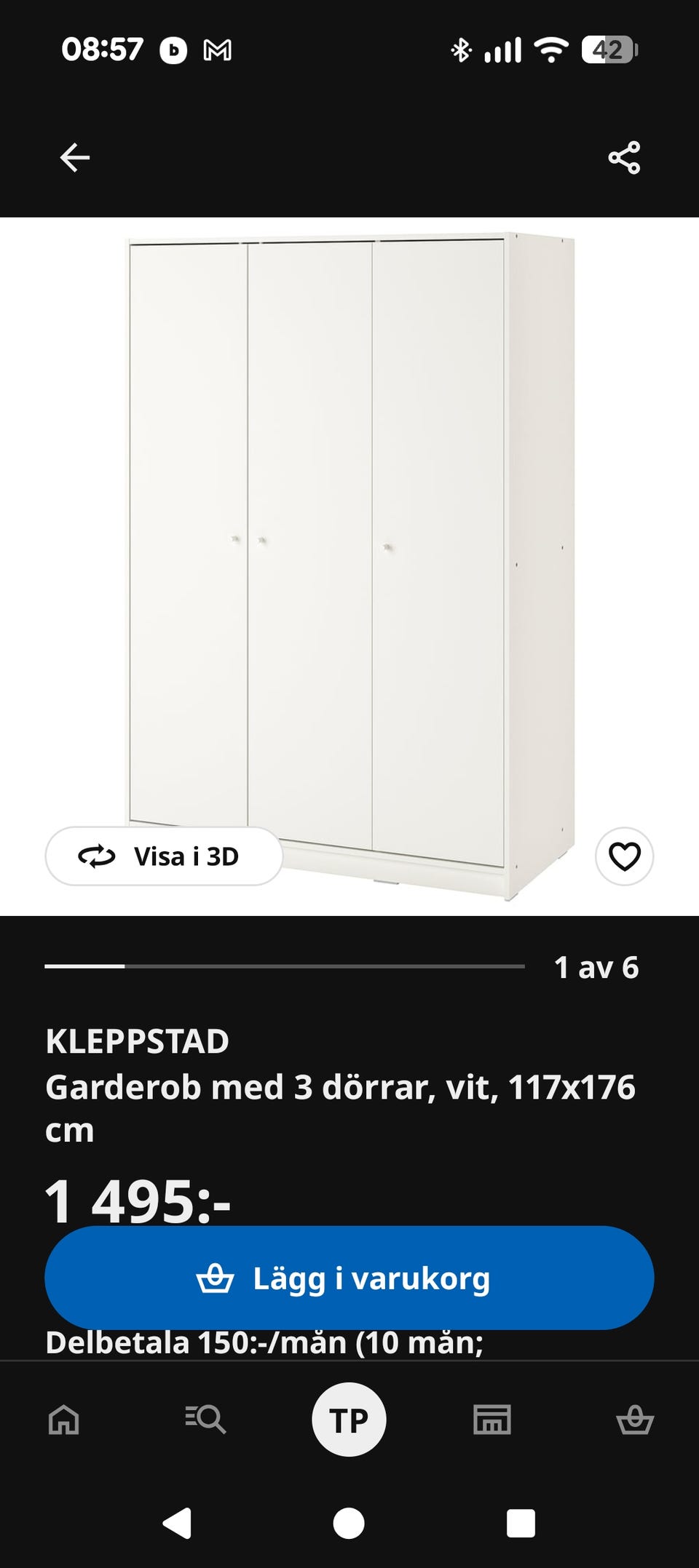Tap the 1 av 6 image counter
Image resolution: width=699 pixels, height=1568 pixels.
coord(596,968)
